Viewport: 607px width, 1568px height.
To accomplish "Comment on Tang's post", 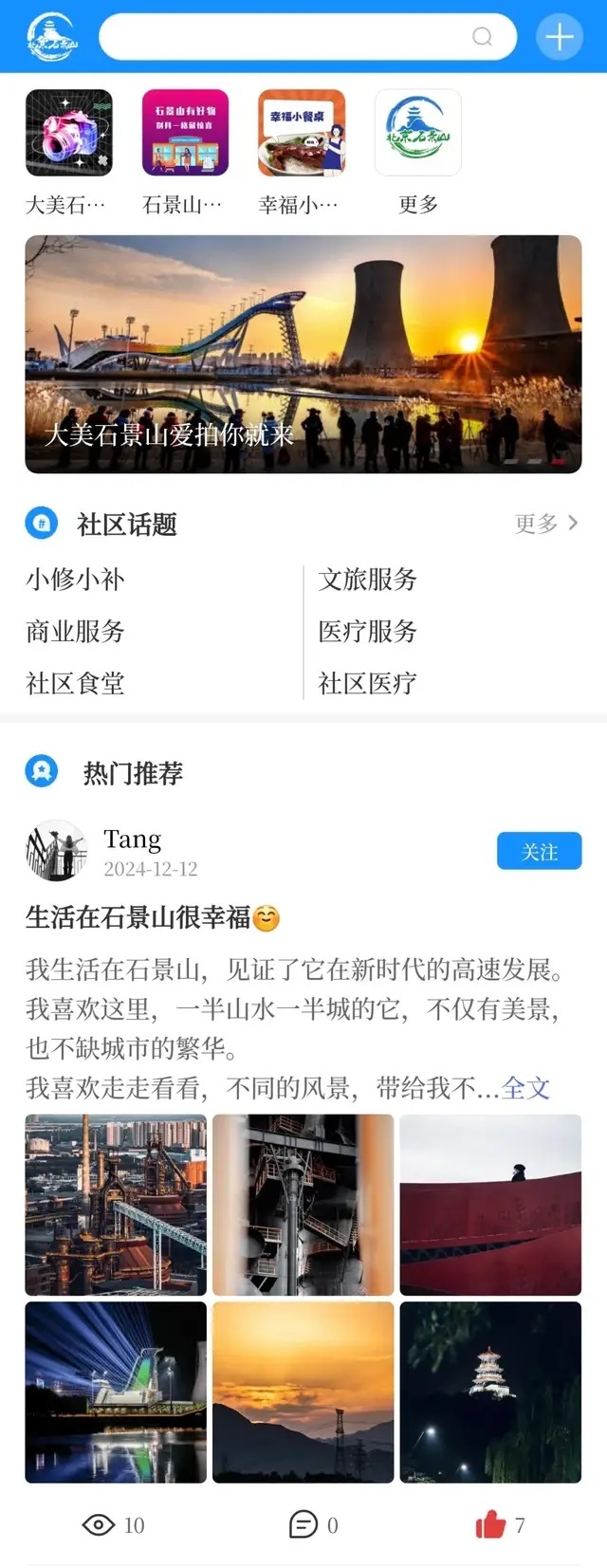I will [313, 1525].
